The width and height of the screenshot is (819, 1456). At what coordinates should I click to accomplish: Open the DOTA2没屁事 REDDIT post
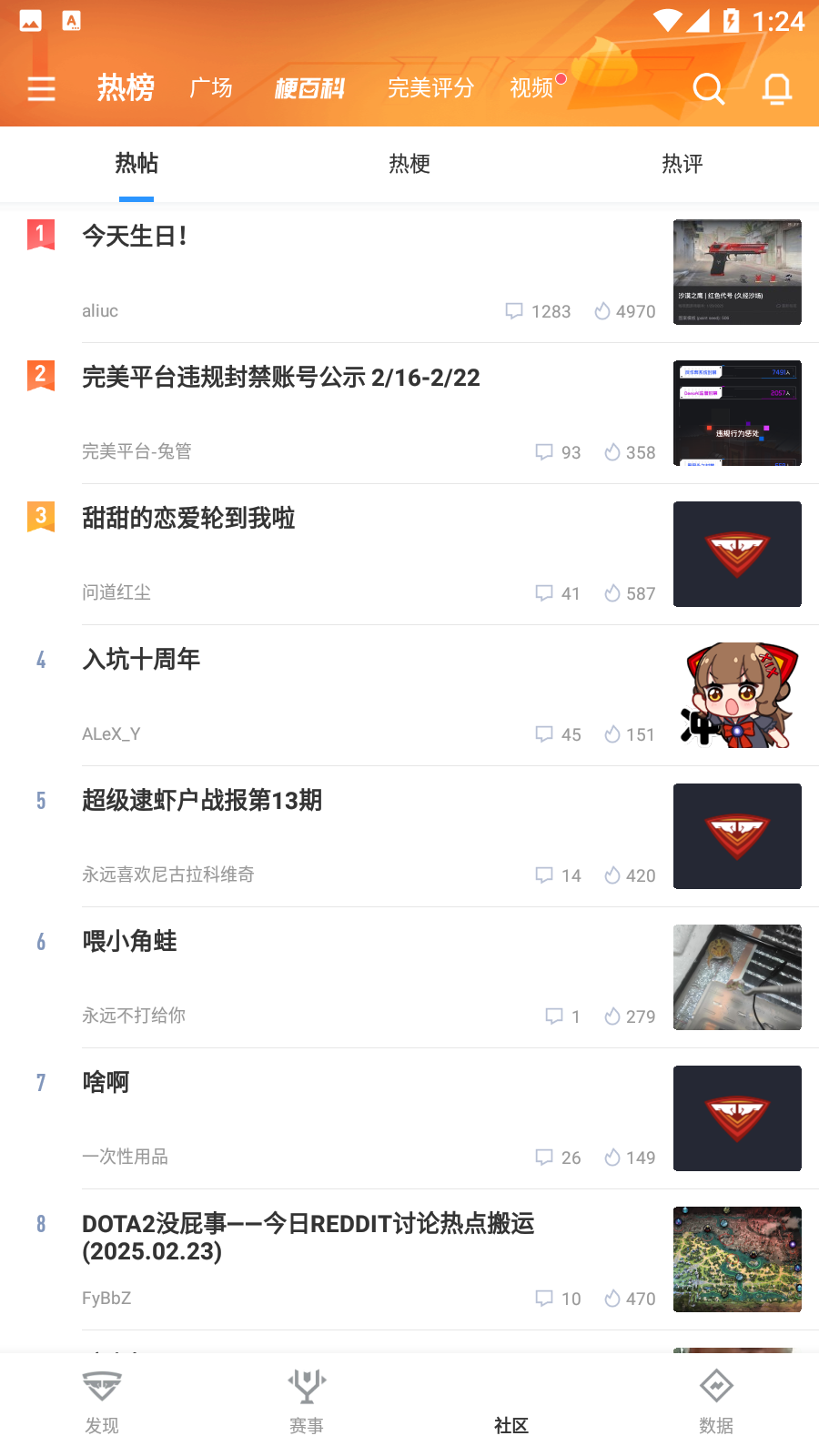tap(409, 1259)
